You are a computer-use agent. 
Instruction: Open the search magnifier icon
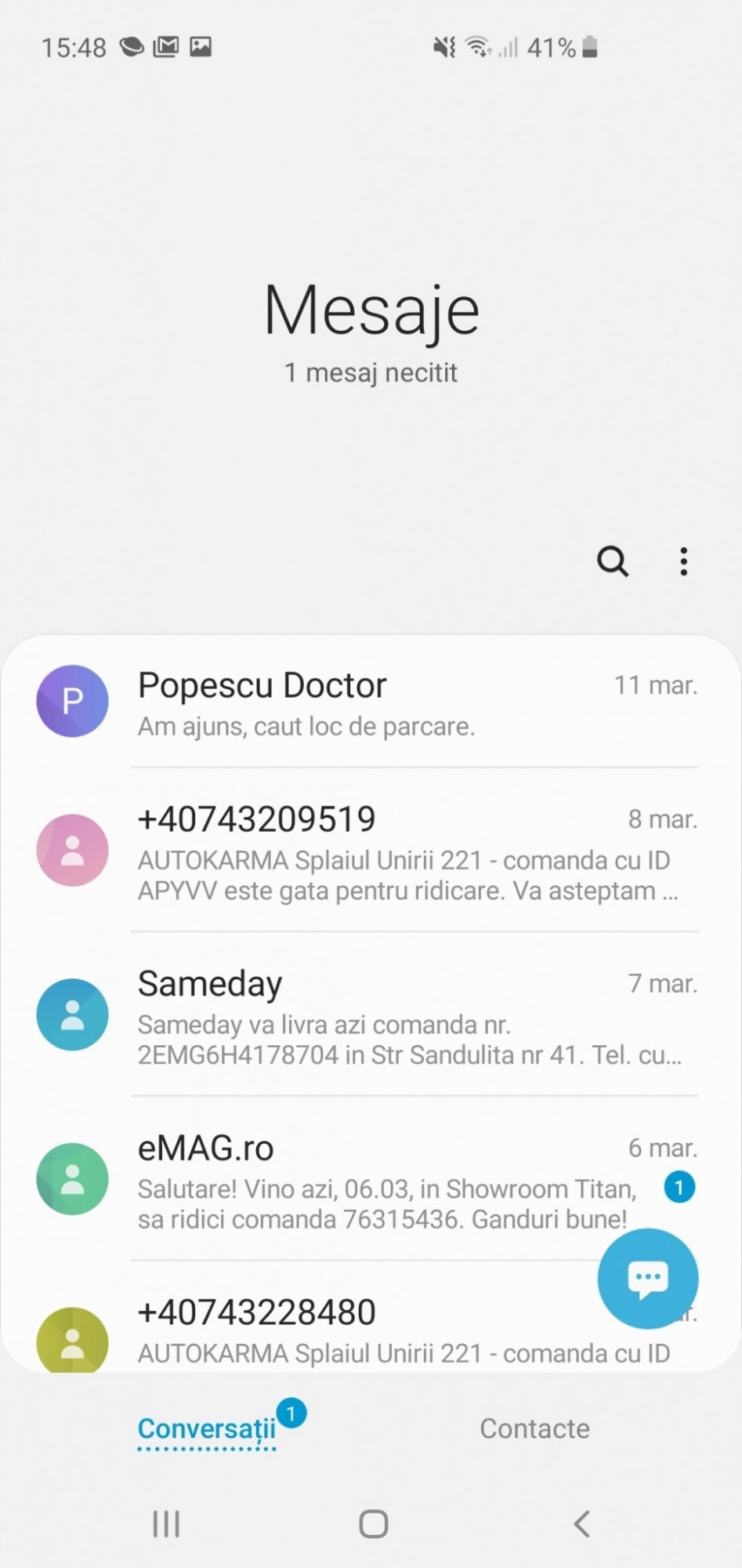pyautogui.click(x=612, y=561)
